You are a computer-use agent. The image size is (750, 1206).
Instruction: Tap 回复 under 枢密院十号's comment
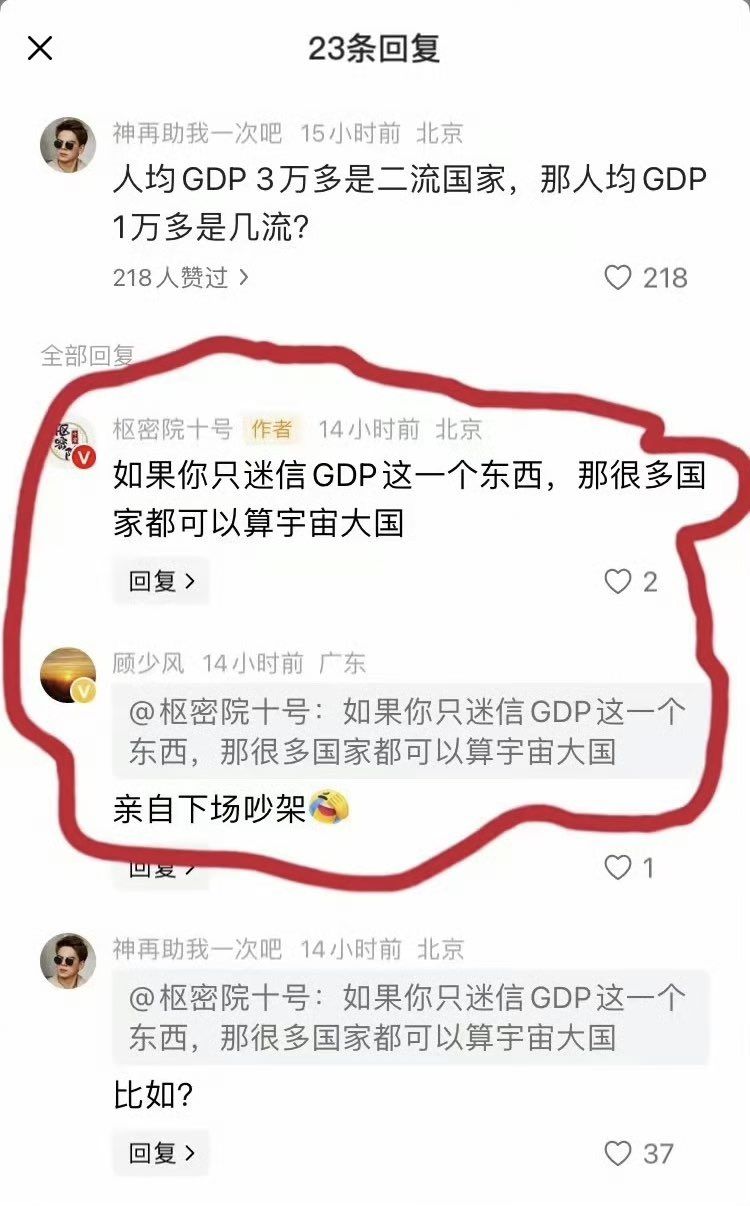160,581
